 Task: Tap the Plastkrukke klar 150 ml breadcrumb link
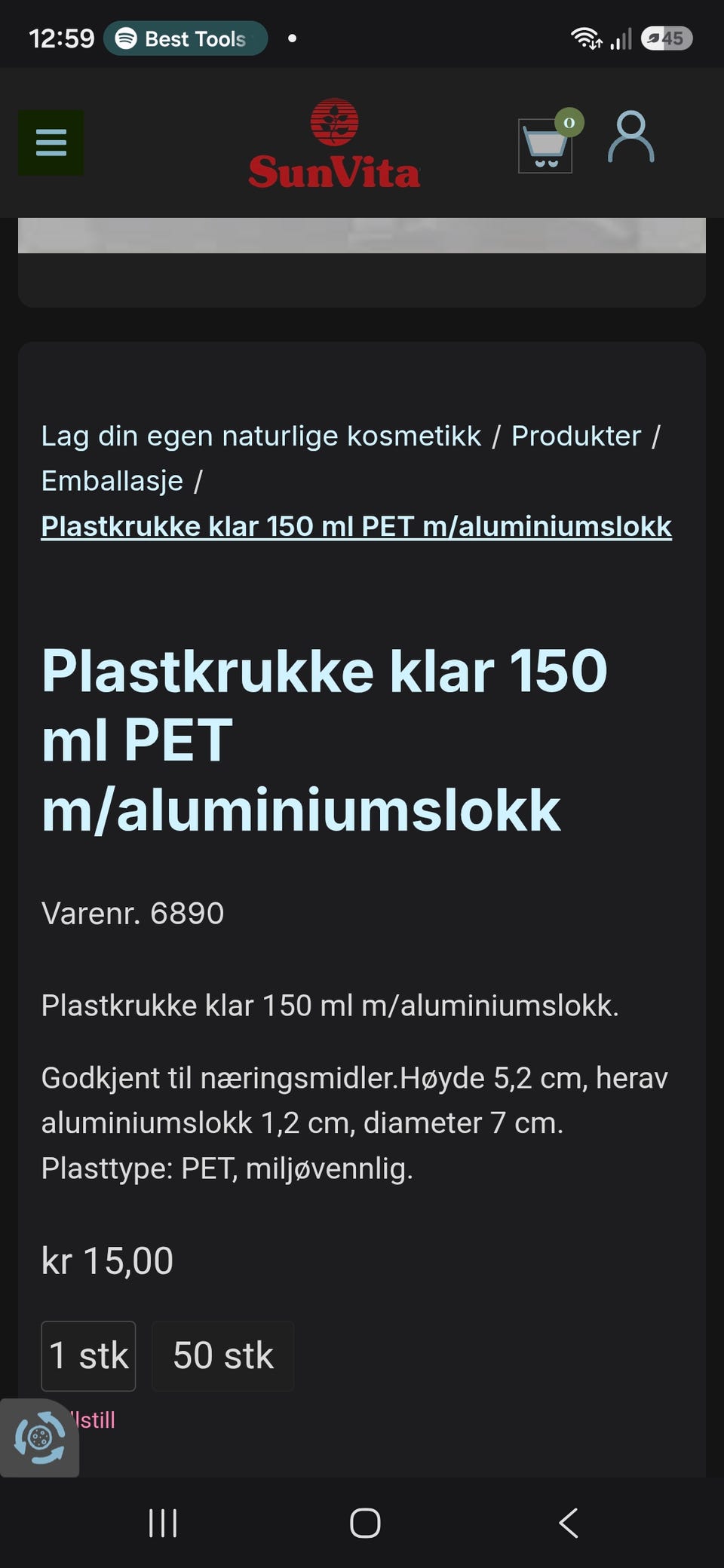tap(356, 526)
